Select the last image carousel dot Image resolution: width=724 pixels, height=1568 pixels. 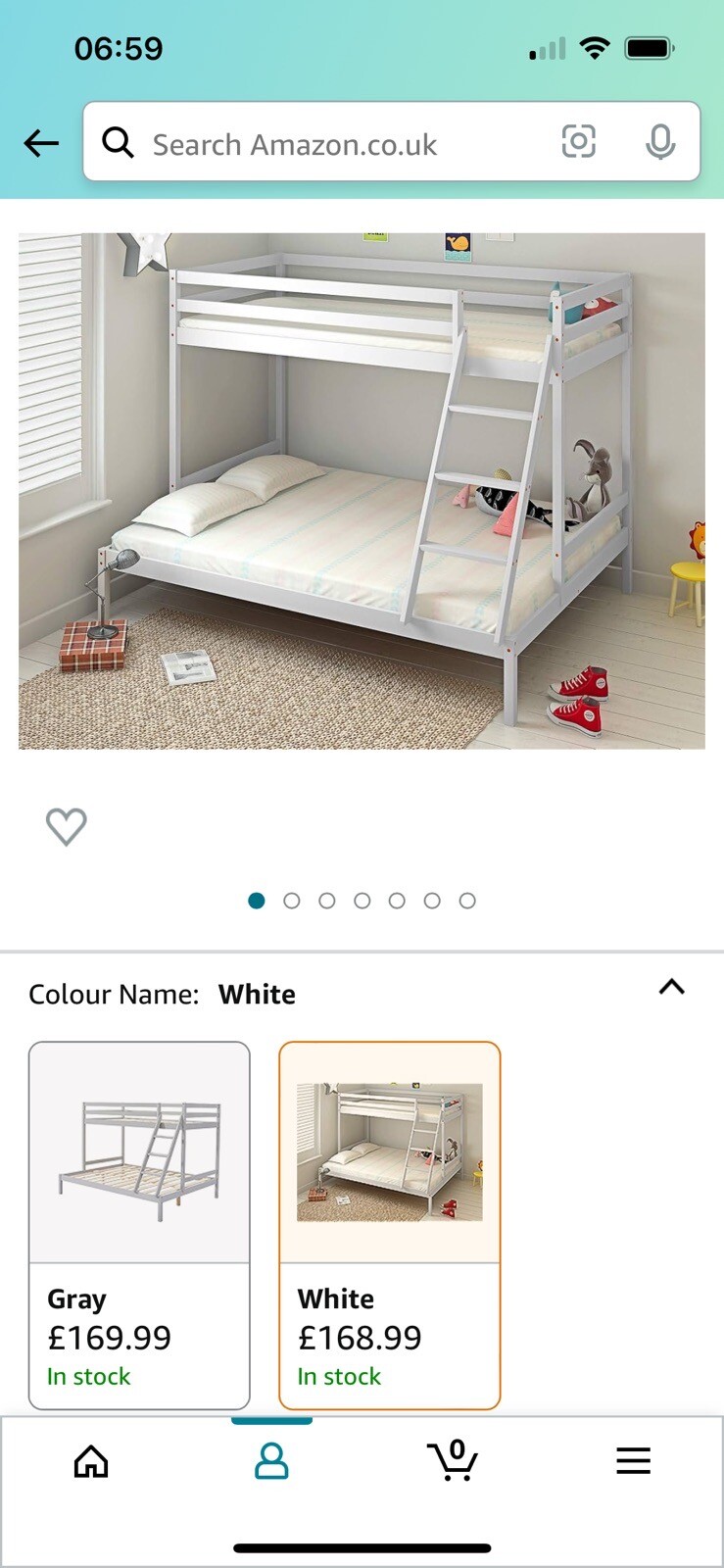tap(468, 900)
